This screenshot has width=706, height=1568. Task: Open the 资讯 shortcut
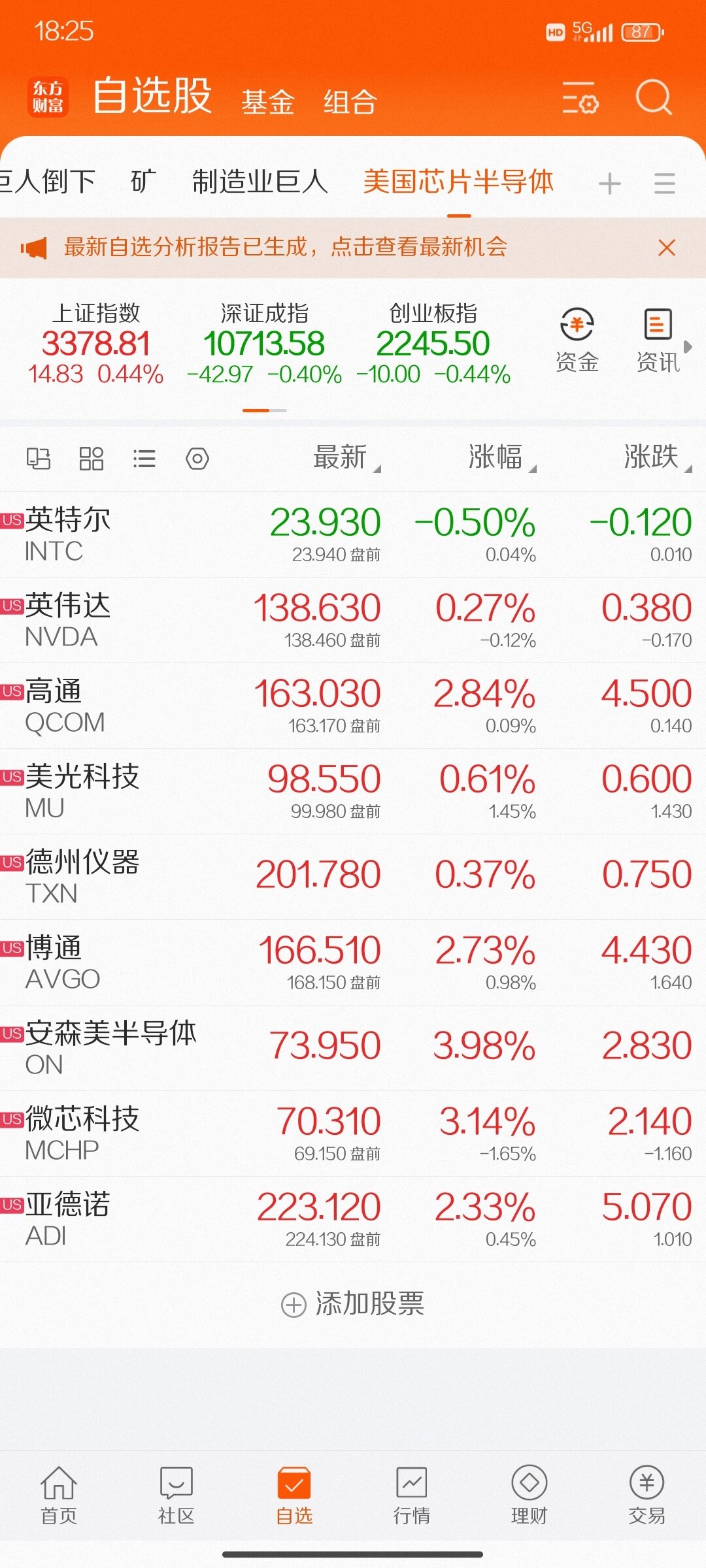[x=658, y=340]
